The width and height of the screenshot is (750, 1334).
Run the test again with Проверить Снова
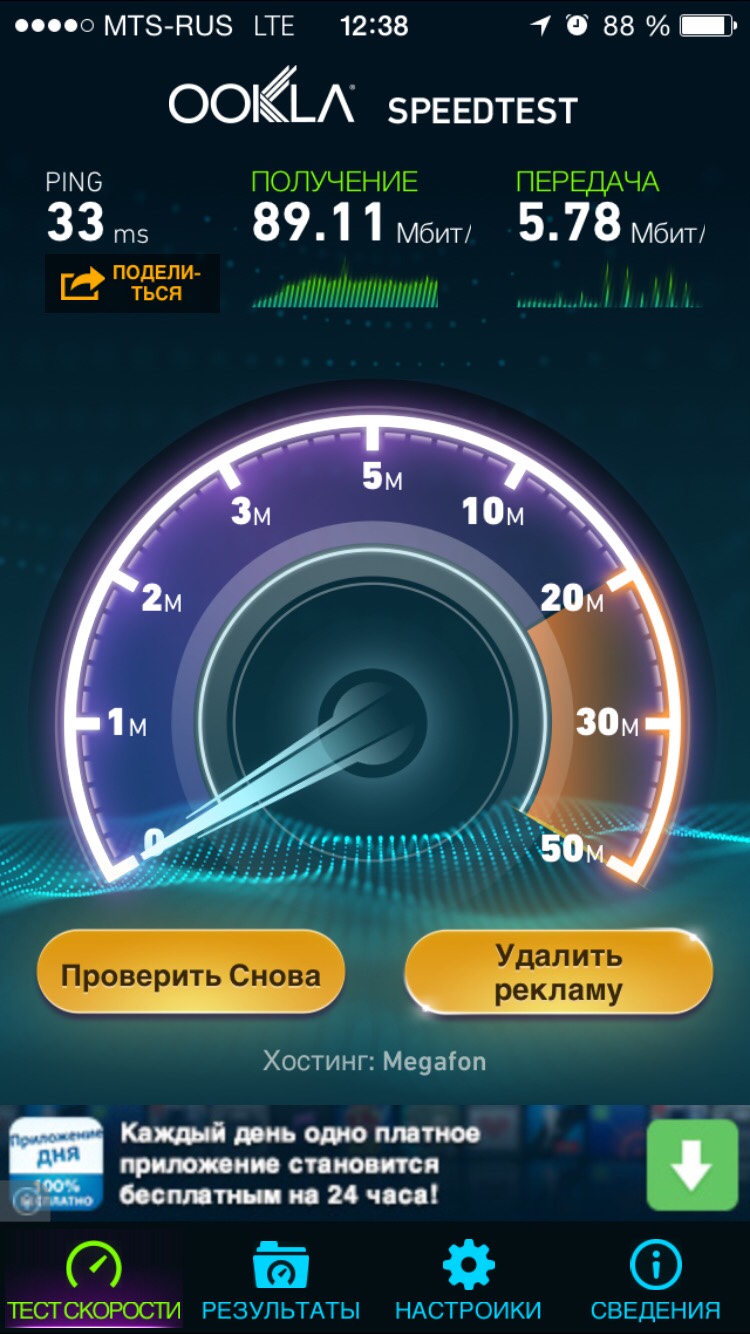[190, 975]
